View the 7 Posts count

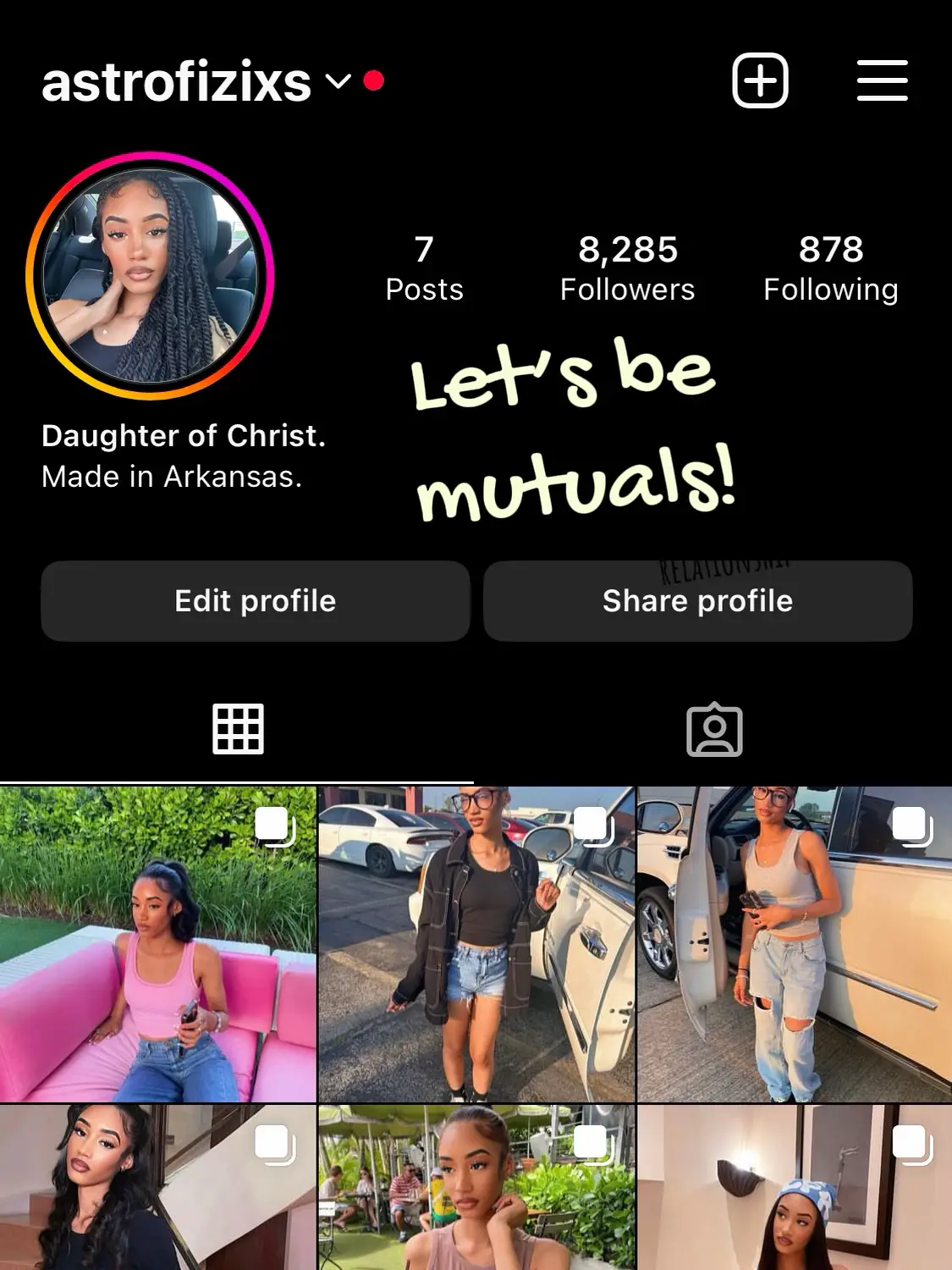tap(425, 266)
